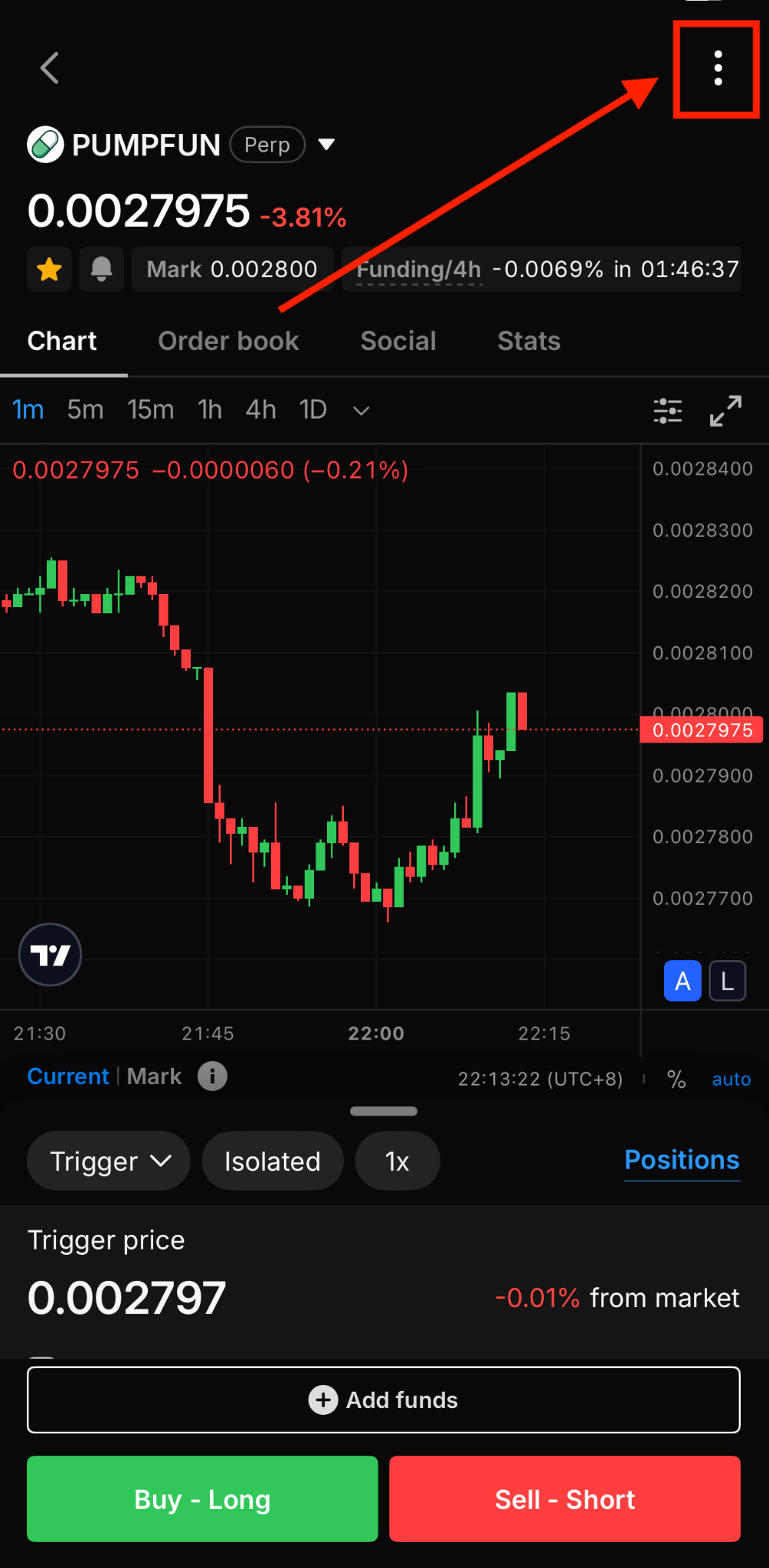769x1568 pixels.
Task: Expand the PUMPFUN Perp market dropdown
Action: tap(326, 144)
